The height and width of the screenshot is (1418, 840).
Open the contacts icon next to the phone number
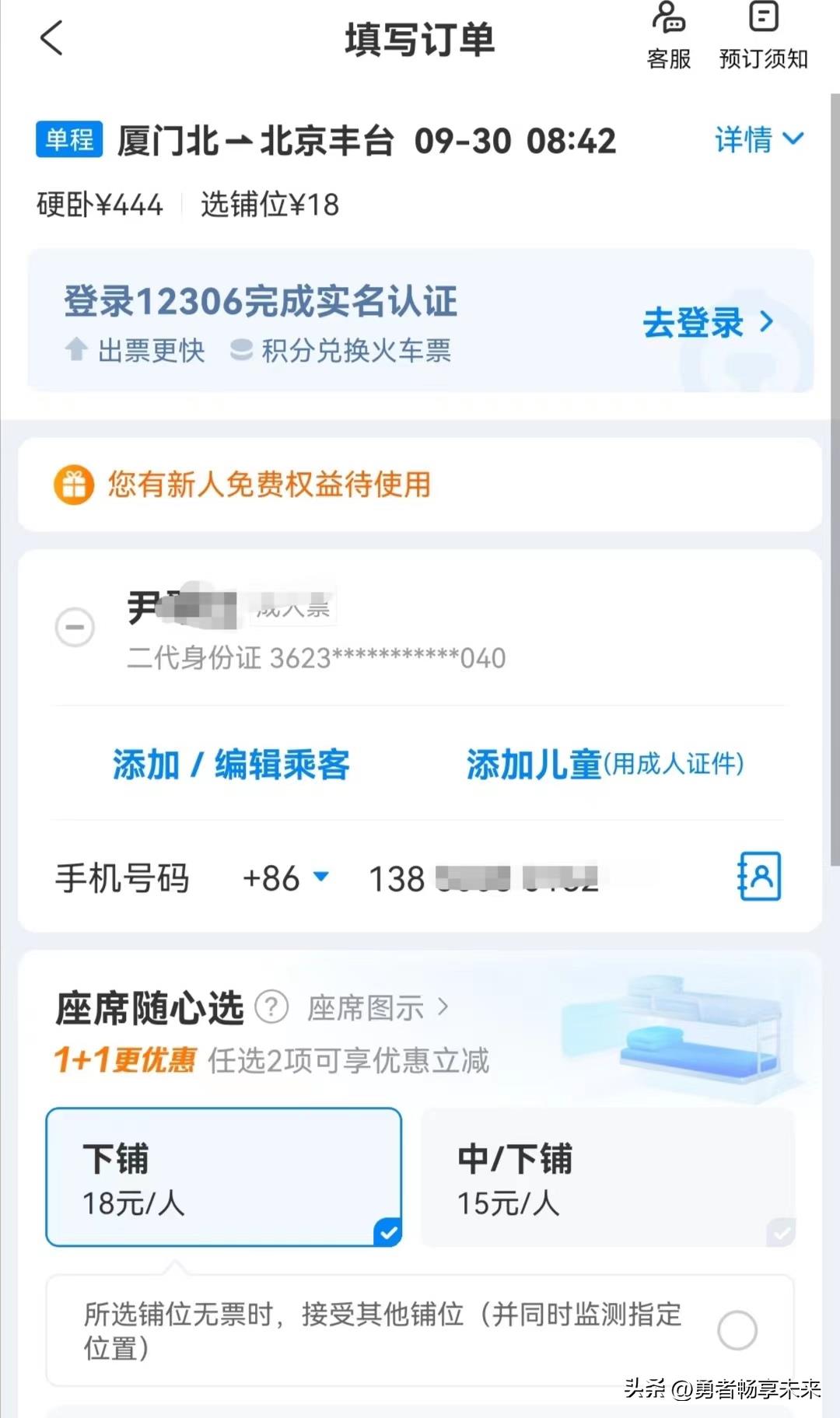click(758, 877)
